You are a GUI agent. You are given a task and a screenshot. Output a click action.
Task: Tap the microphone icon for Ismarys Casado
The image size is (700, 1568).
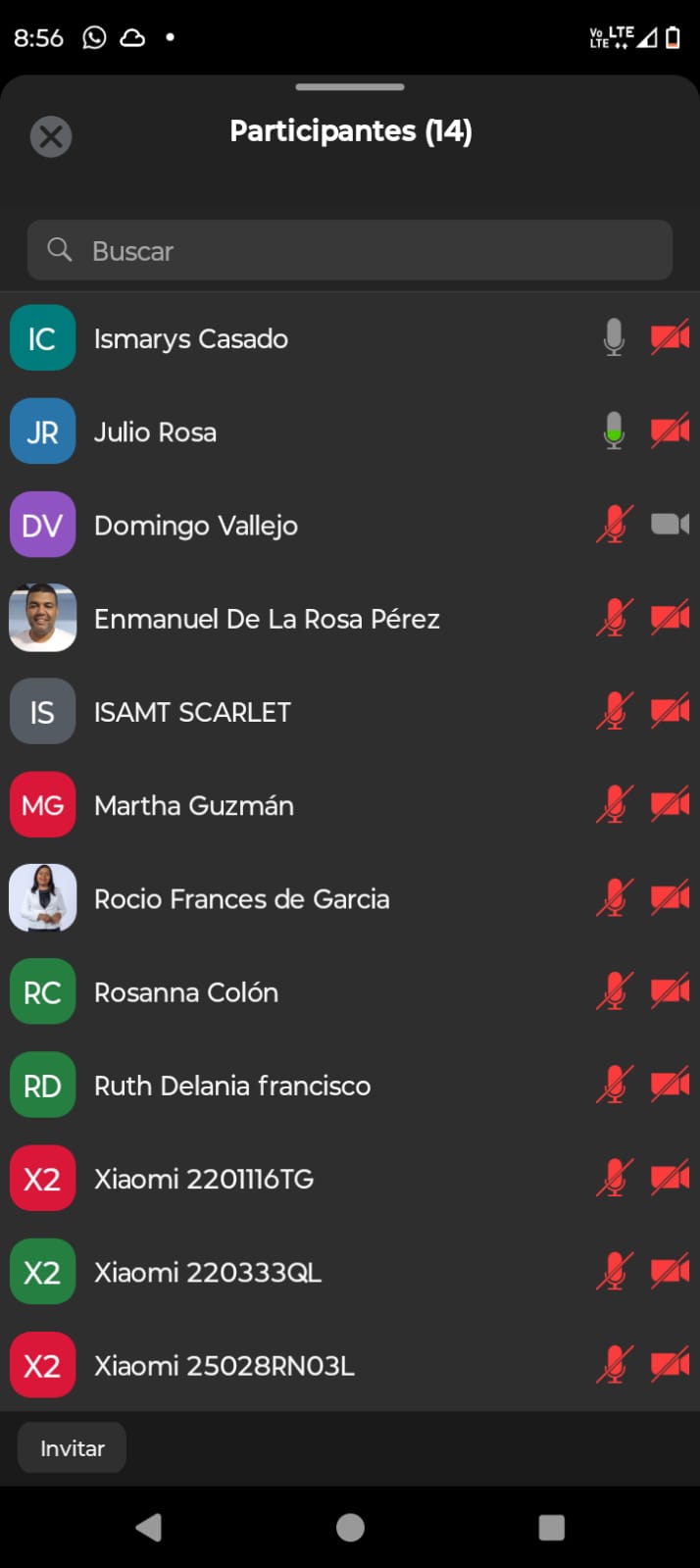tap(614, 337)
